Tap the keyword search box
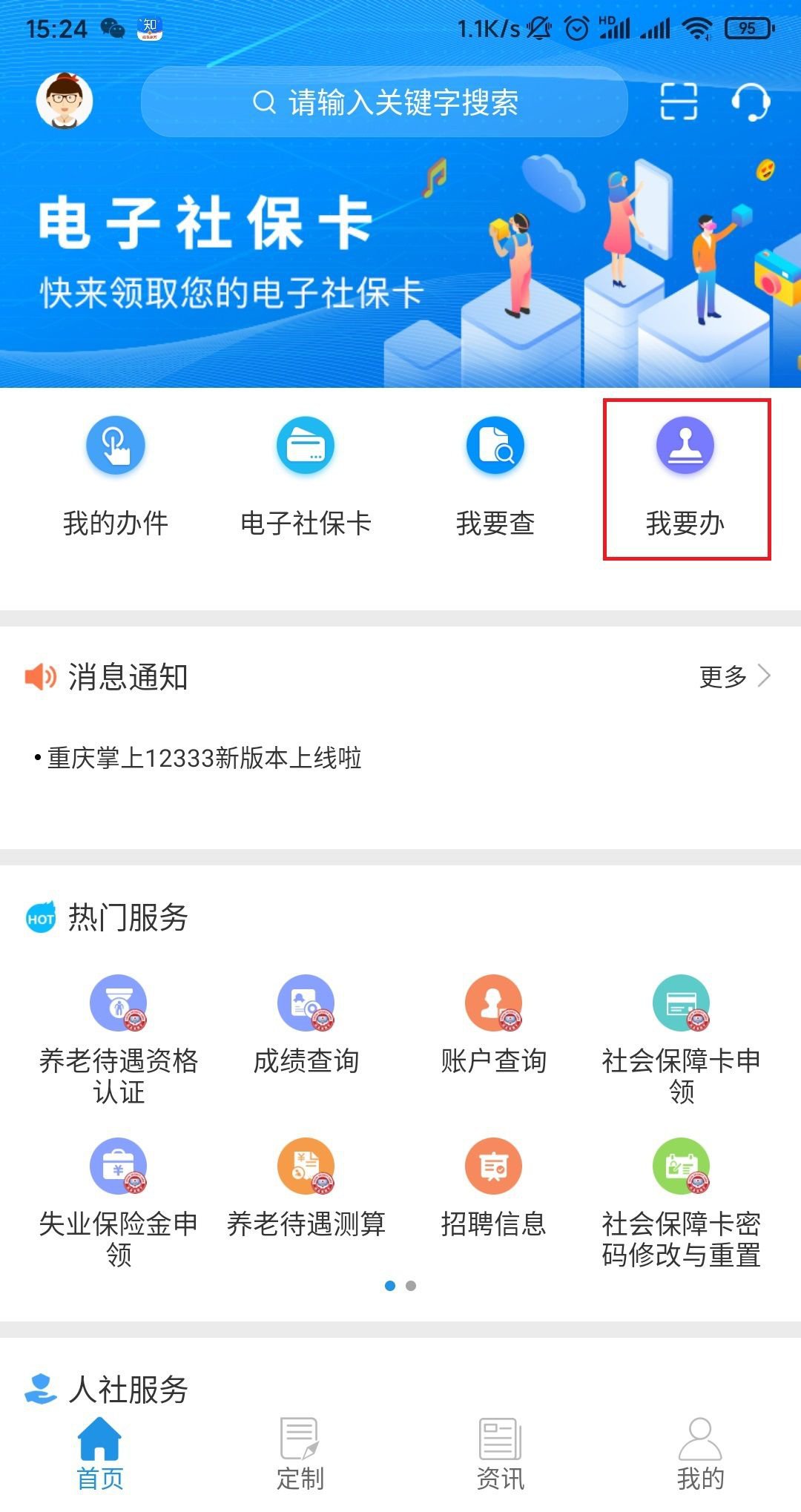 click(384, 102)
